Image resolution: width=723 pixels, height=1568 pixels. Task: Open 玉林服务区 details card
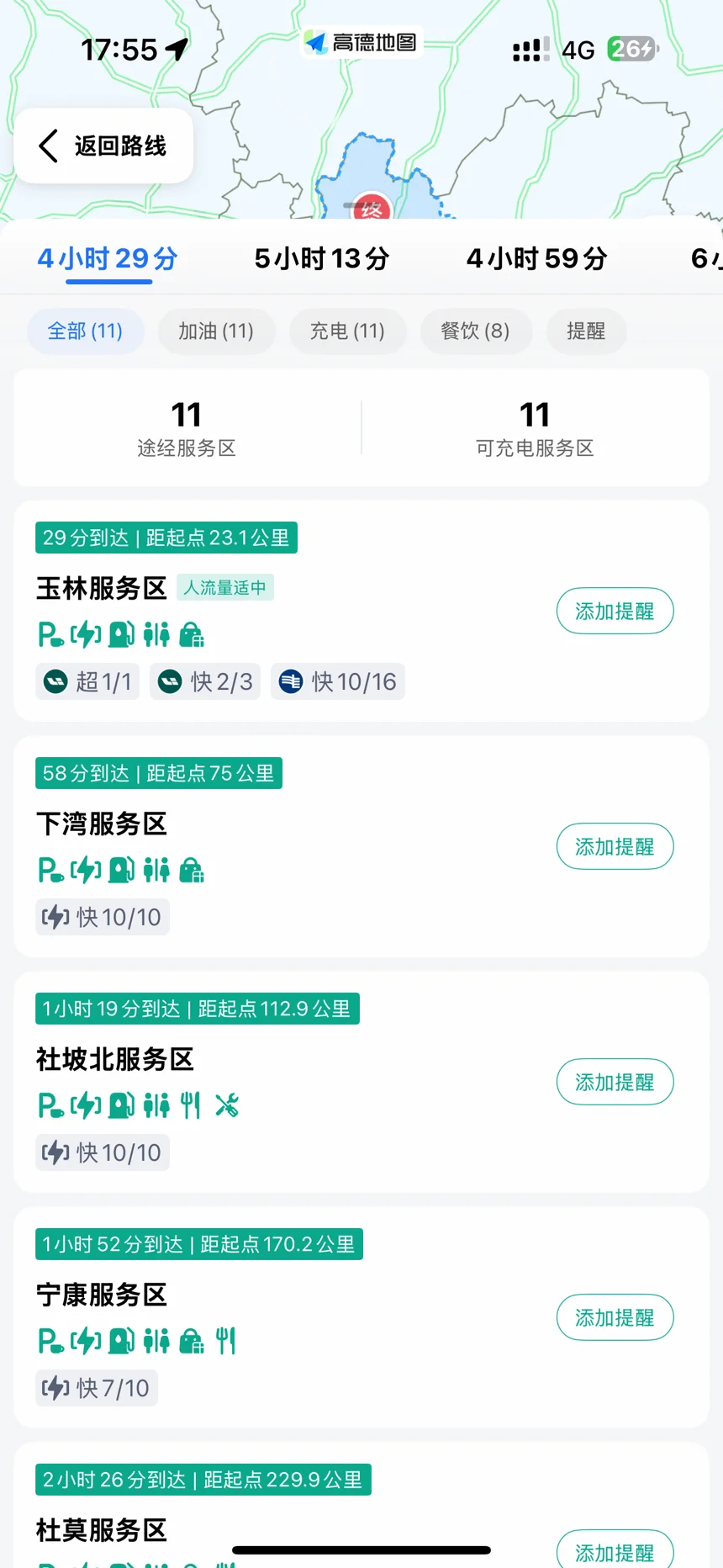tap(361, 611)
